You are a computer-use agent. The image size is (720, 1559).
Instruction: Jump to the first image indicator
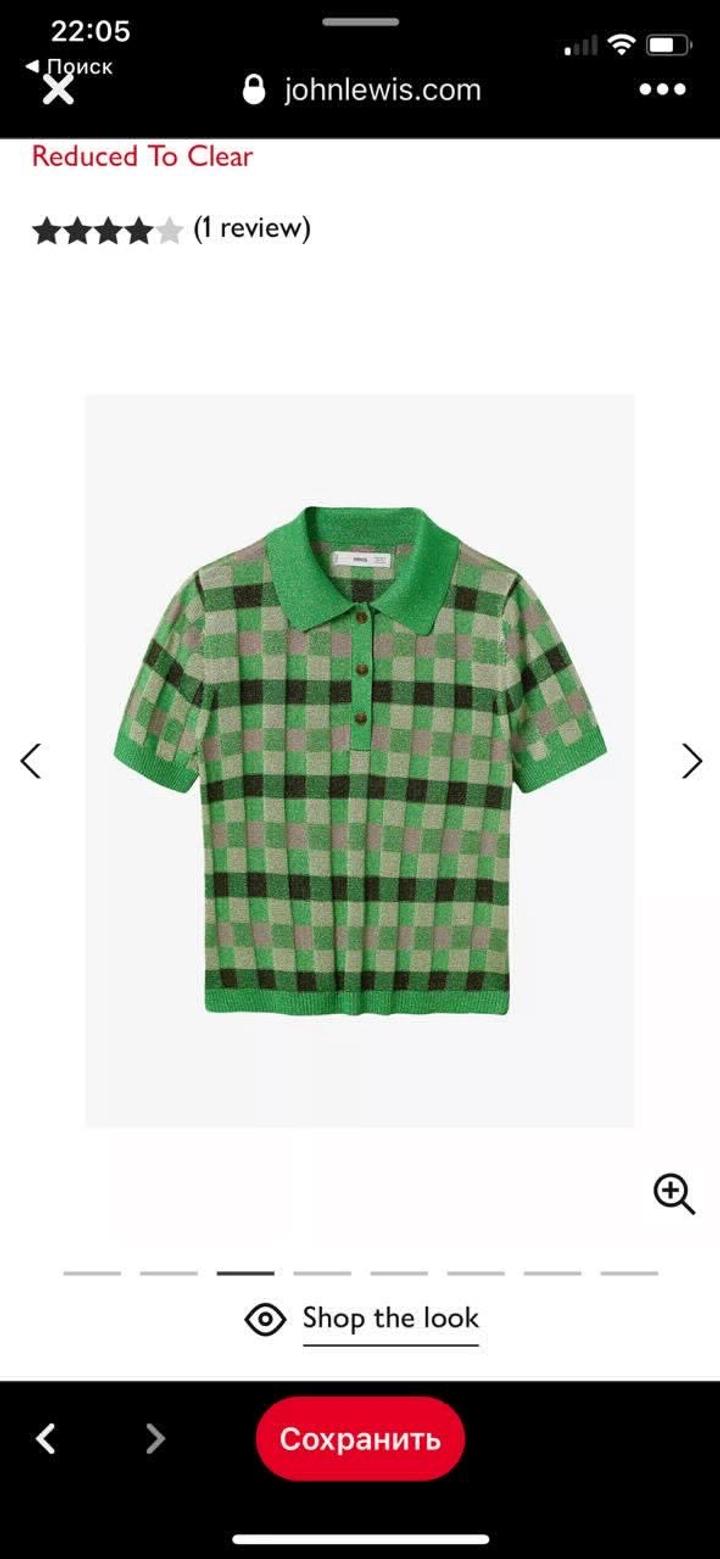(92, 1273)
